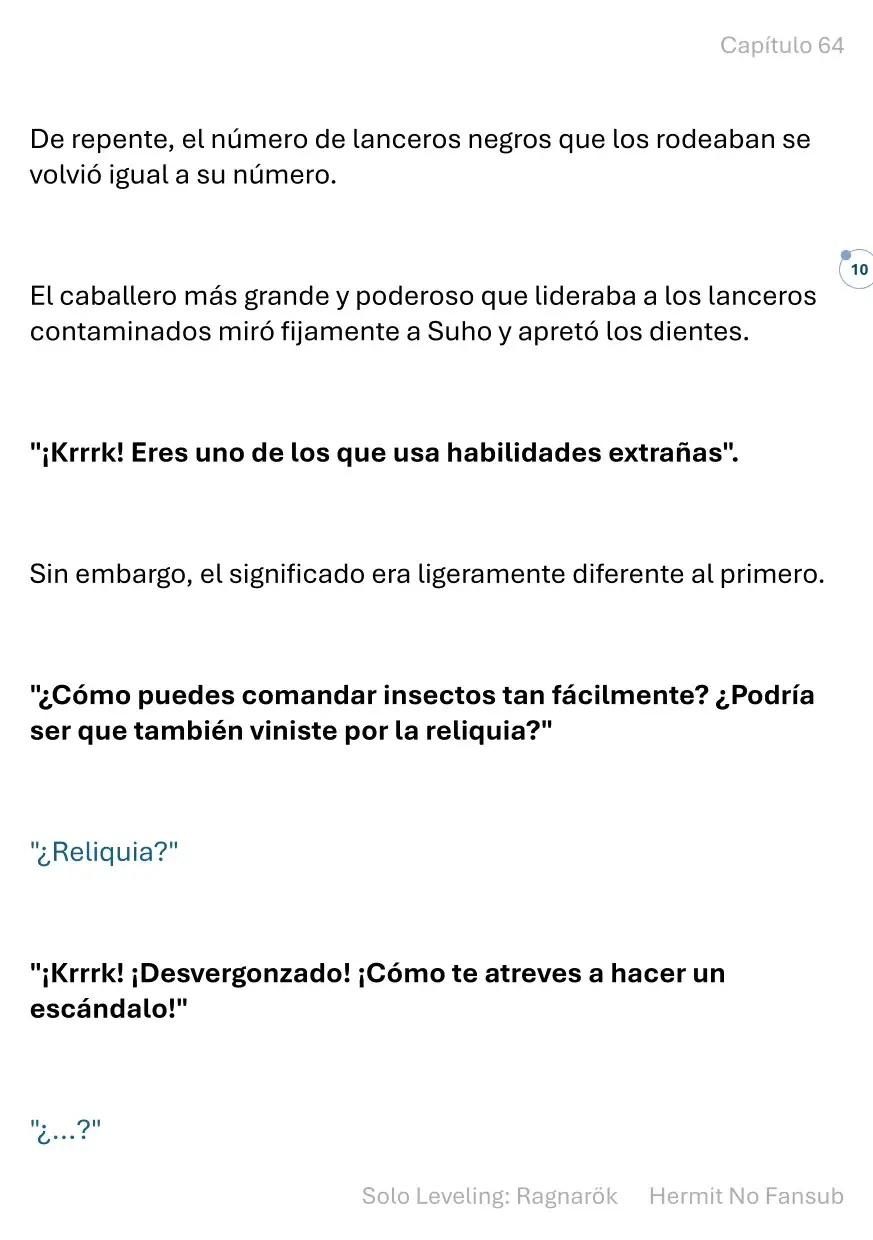The image size is (873, 1240).
Task: Open the comment bubble showing 10 comments
Action: point(858,270)
